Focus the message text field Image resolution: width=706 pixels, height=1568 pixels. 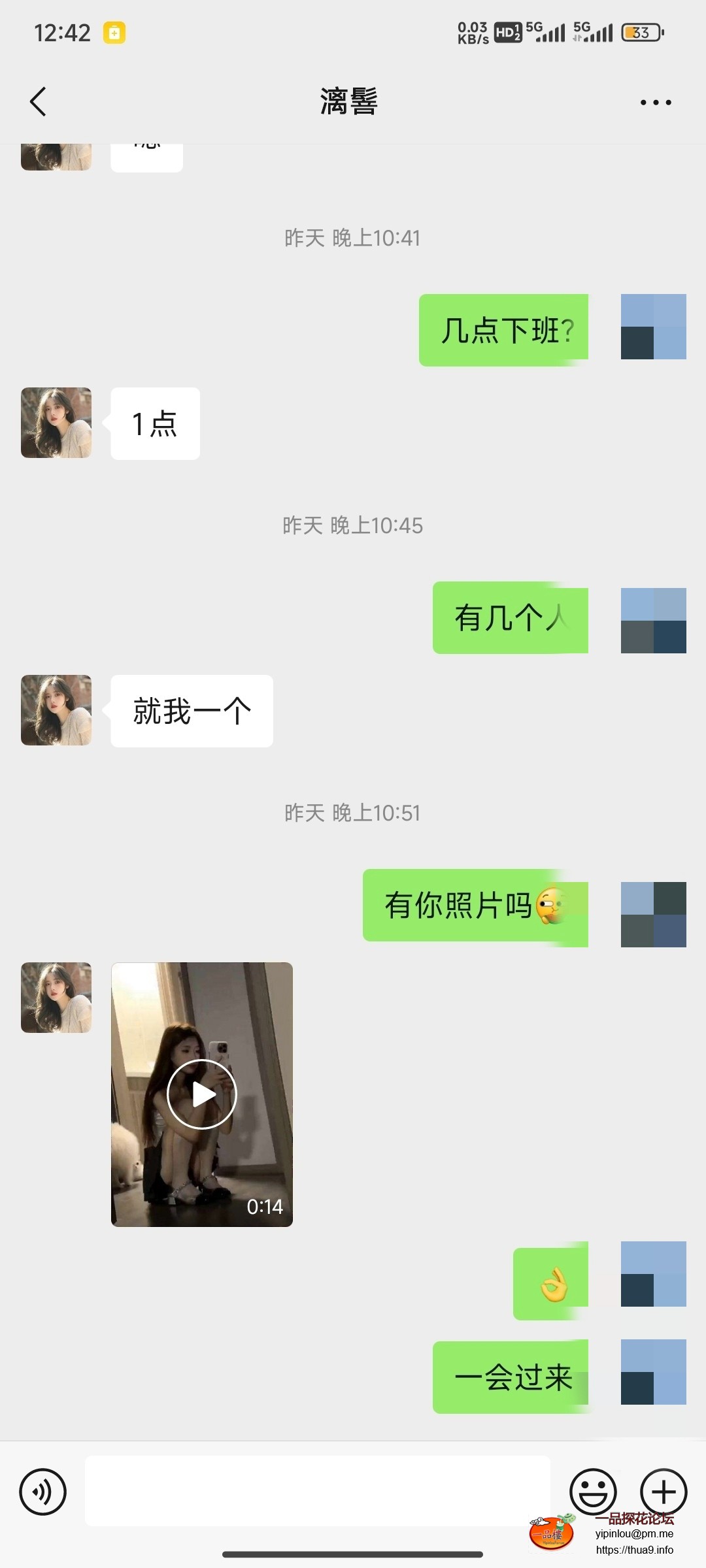317,1491
